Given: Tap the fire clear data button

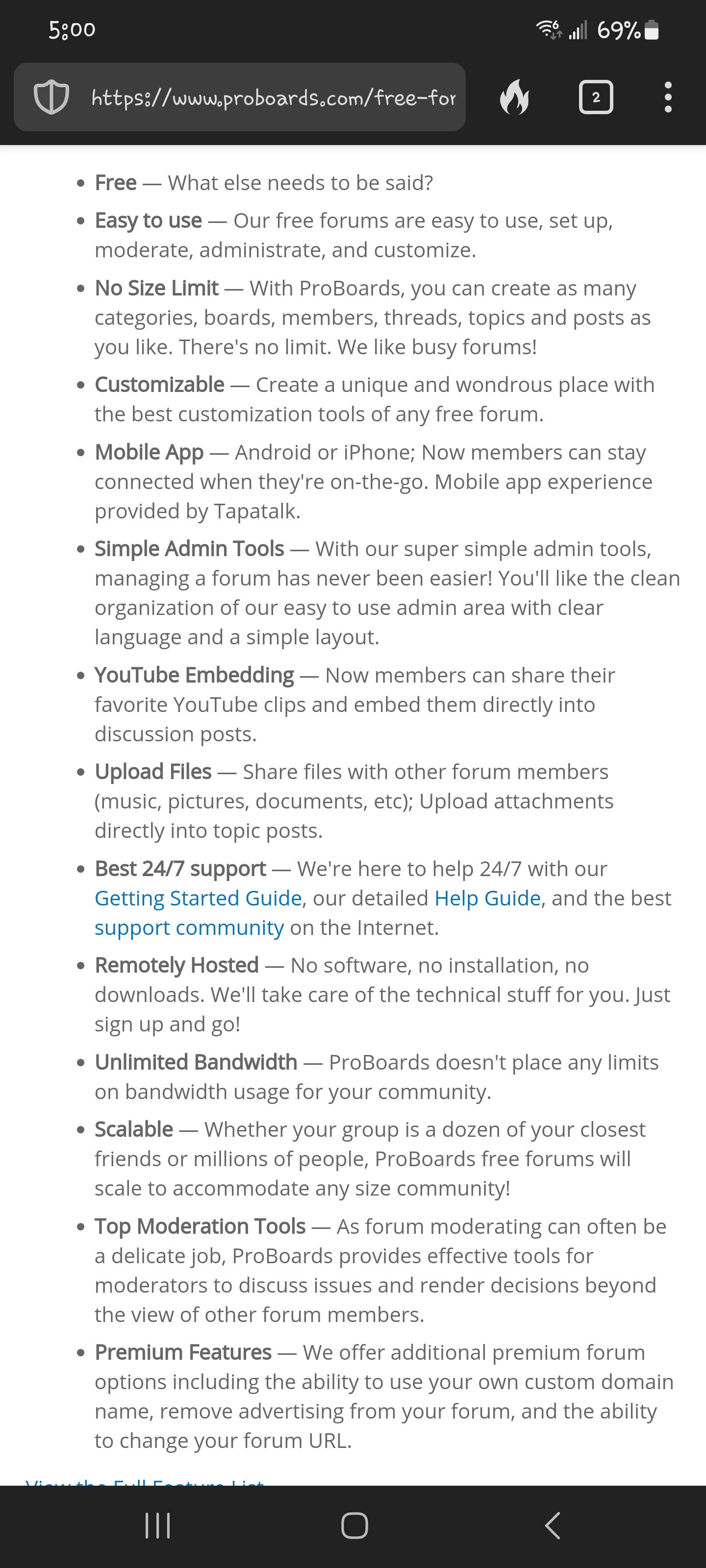Looking at the screenshot, I should [x=515, y=98].
